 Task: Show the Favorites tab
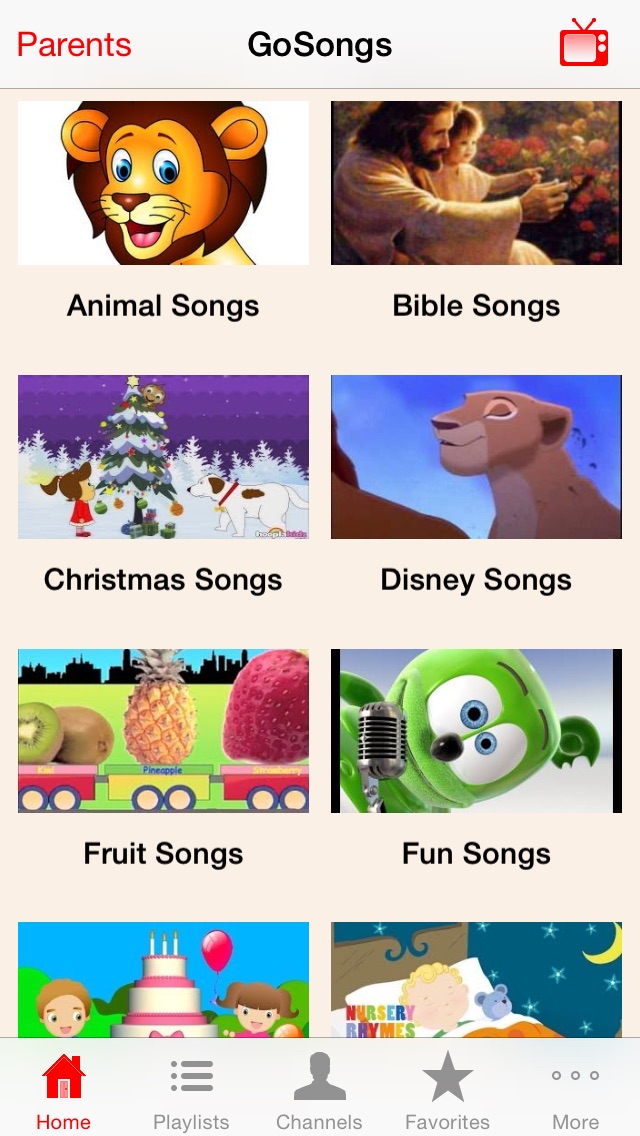point(447,1091)
